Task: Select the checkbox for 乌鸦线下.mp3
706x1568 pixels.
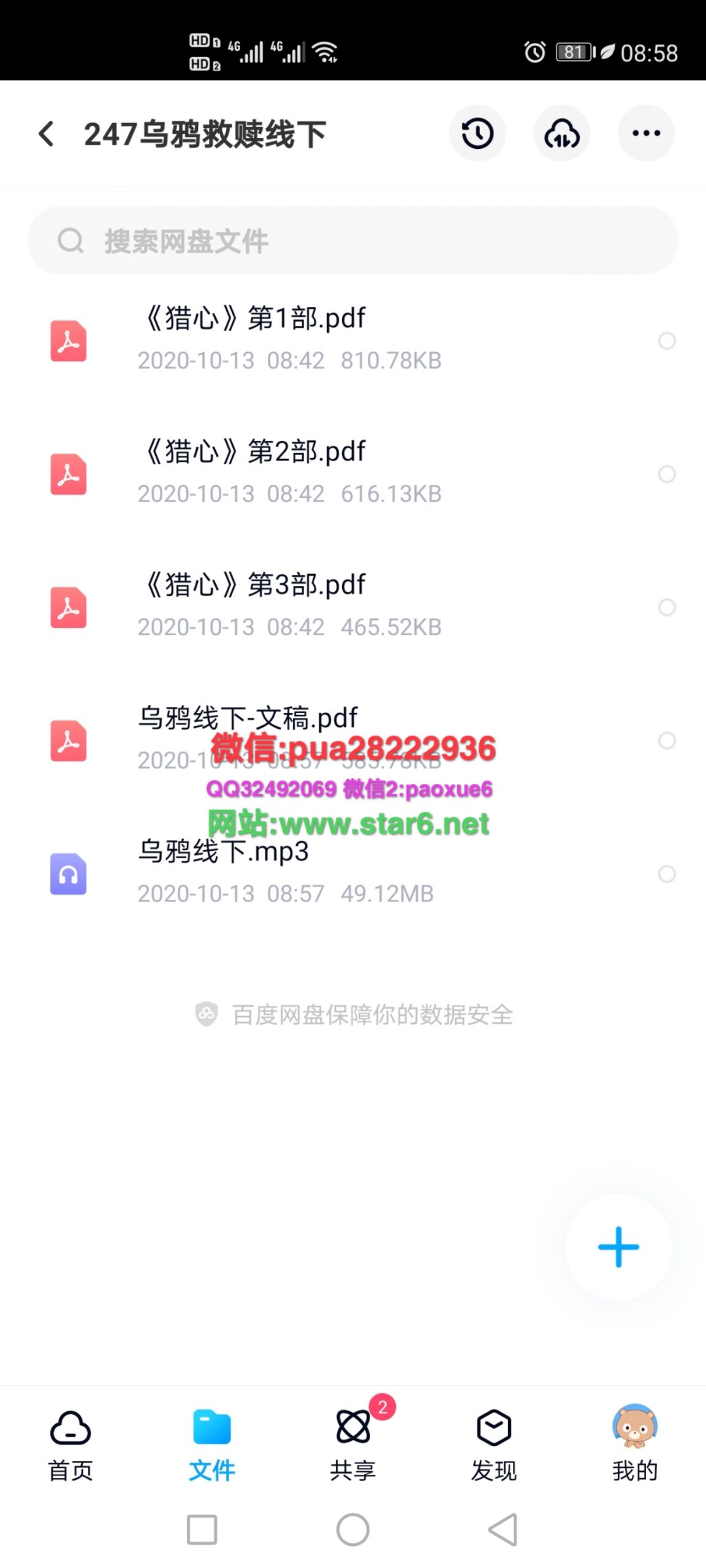Action: pyautogui.click(x=666, y=873)
